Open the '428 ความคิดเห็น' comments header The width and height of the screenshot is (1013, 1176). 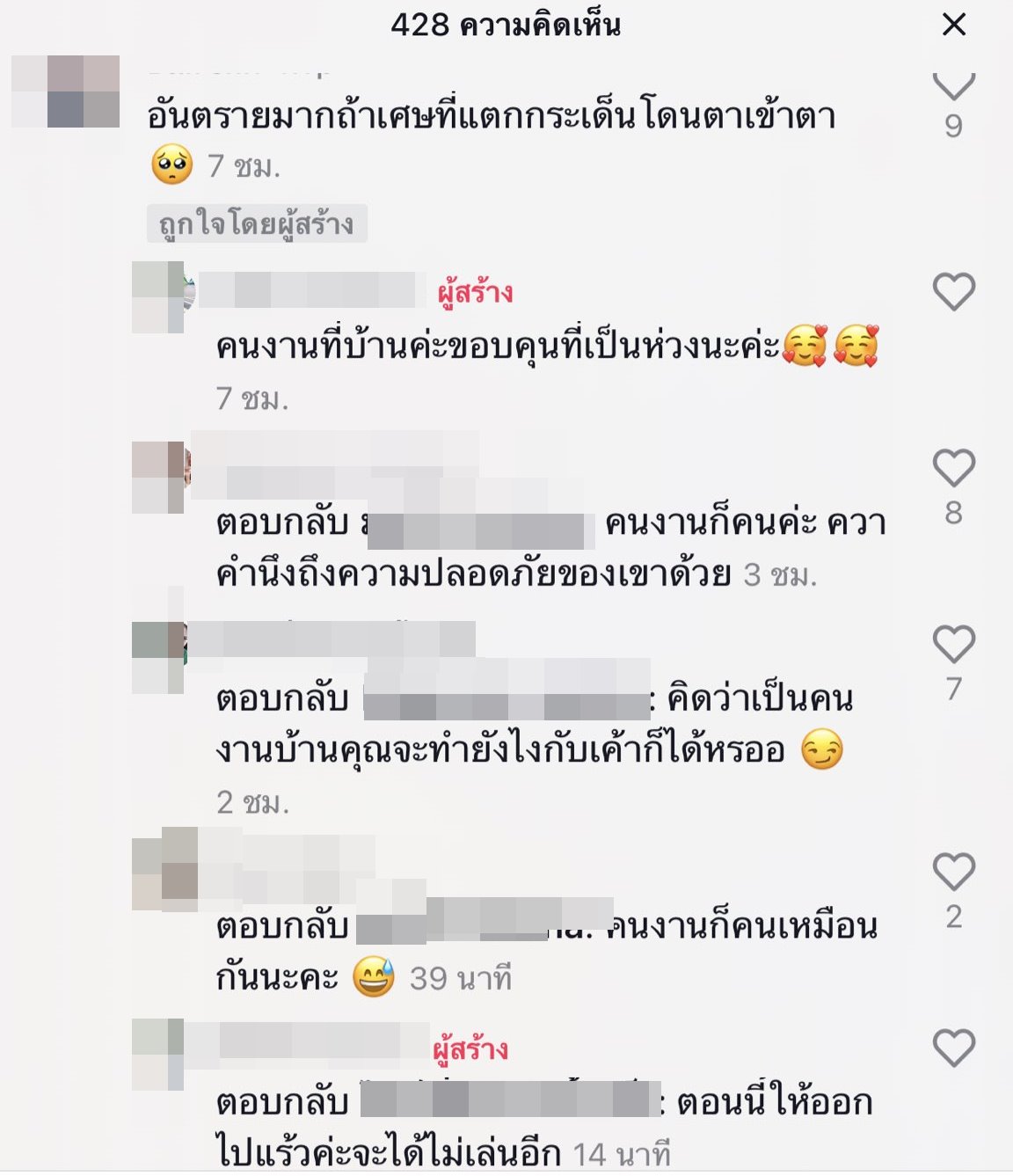pyautogui.click(x=506, y=25)
